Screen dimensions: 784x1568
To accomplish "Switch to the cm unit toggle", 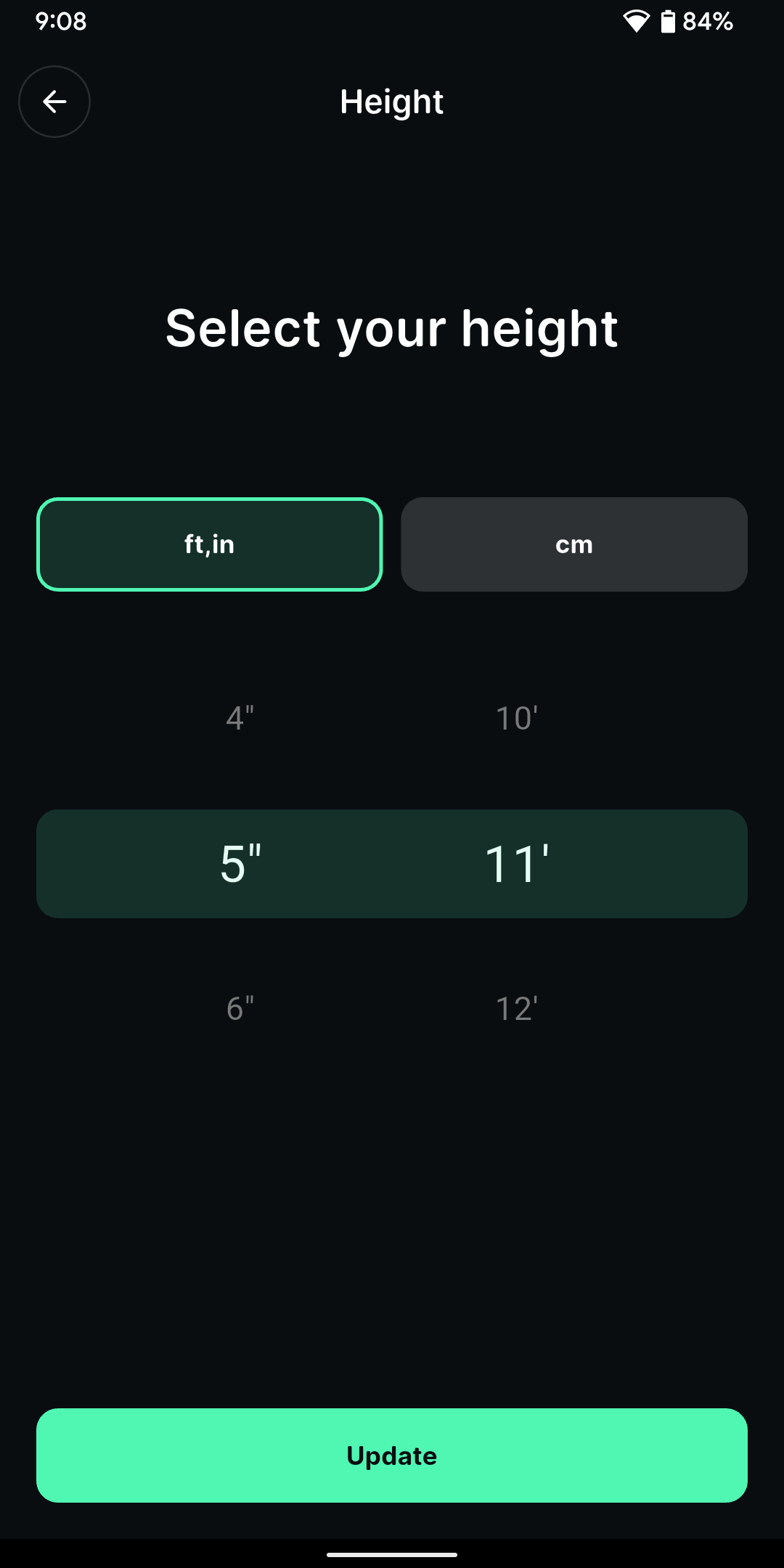I will coord(574,544).
